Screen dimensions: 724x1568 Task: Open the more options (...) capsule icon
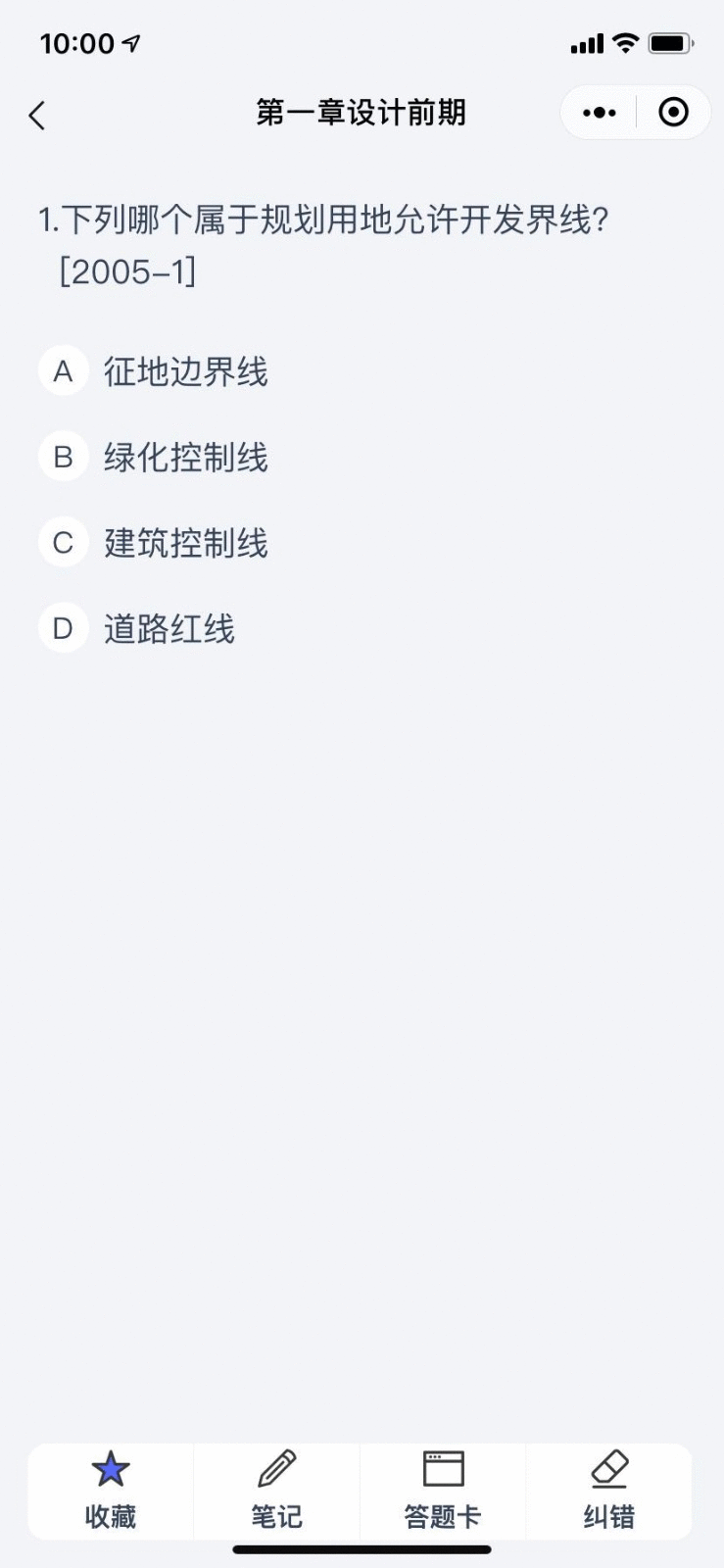[597, 113]
